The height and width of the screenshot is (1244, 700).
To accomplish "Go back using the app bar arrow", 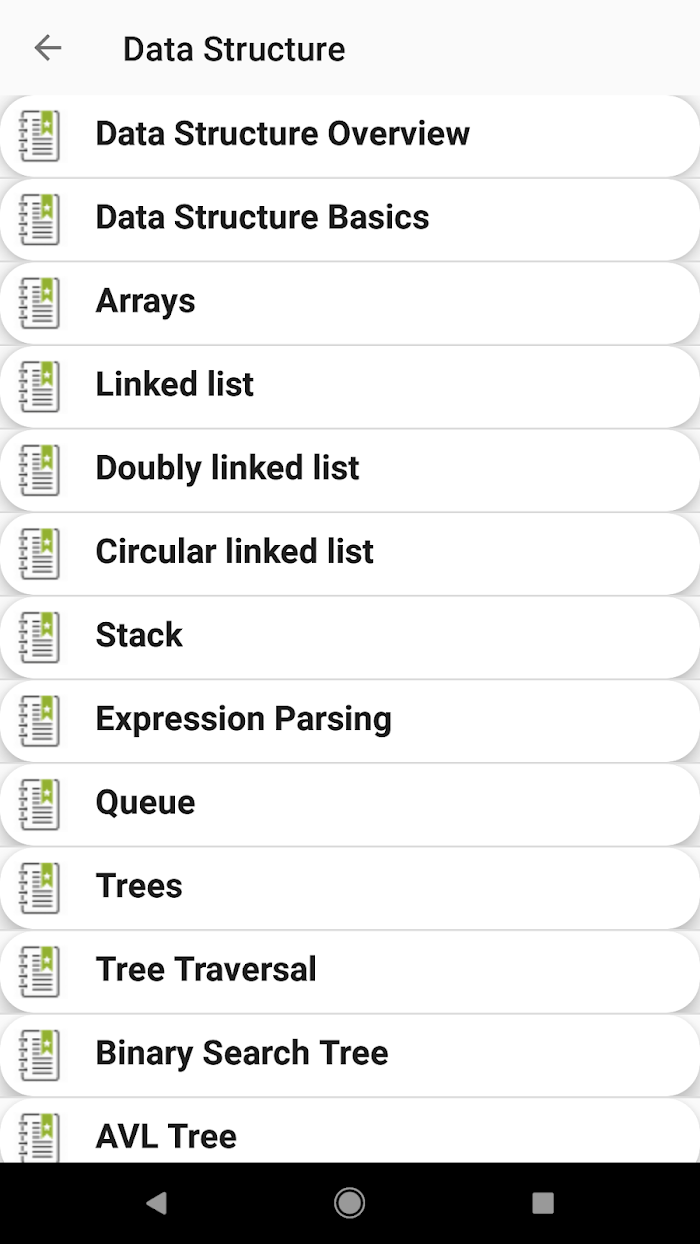I will pos(47,48).
